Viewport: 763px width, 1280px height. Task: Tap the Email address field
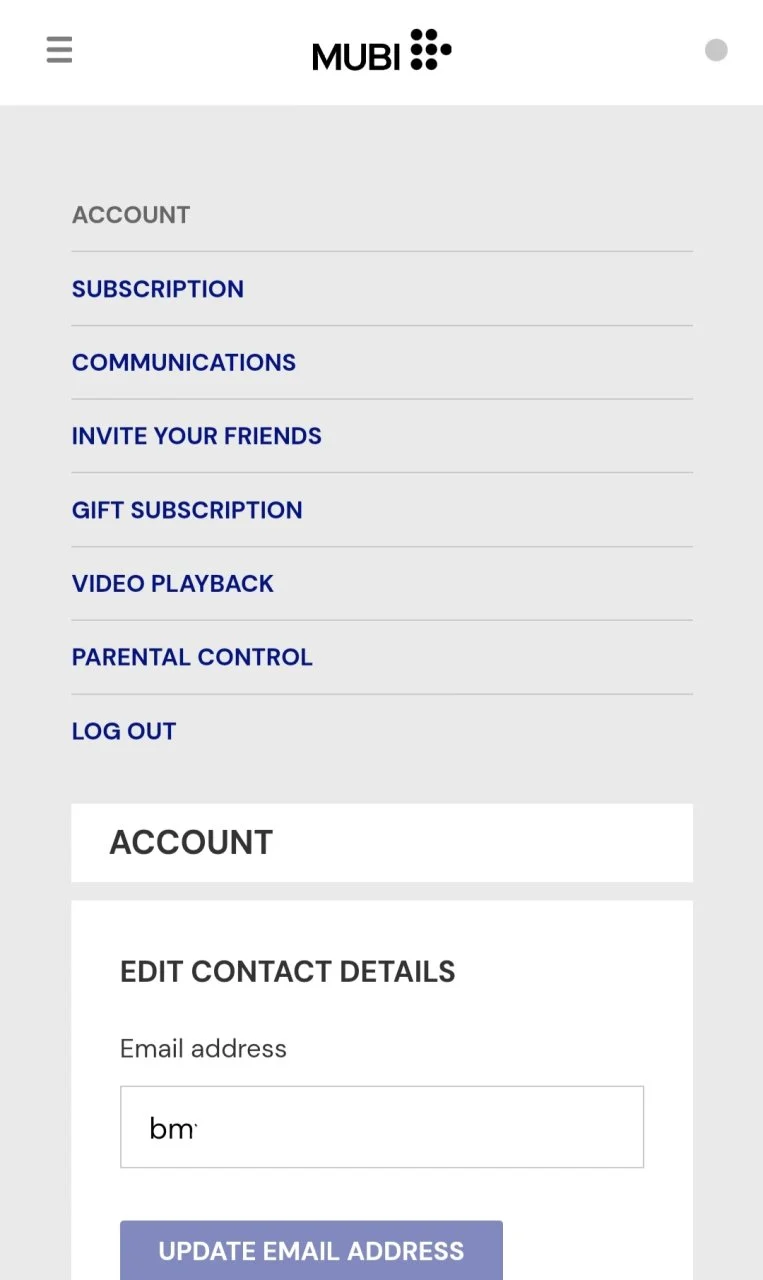pyautogui.click(x=382, y=1127)
